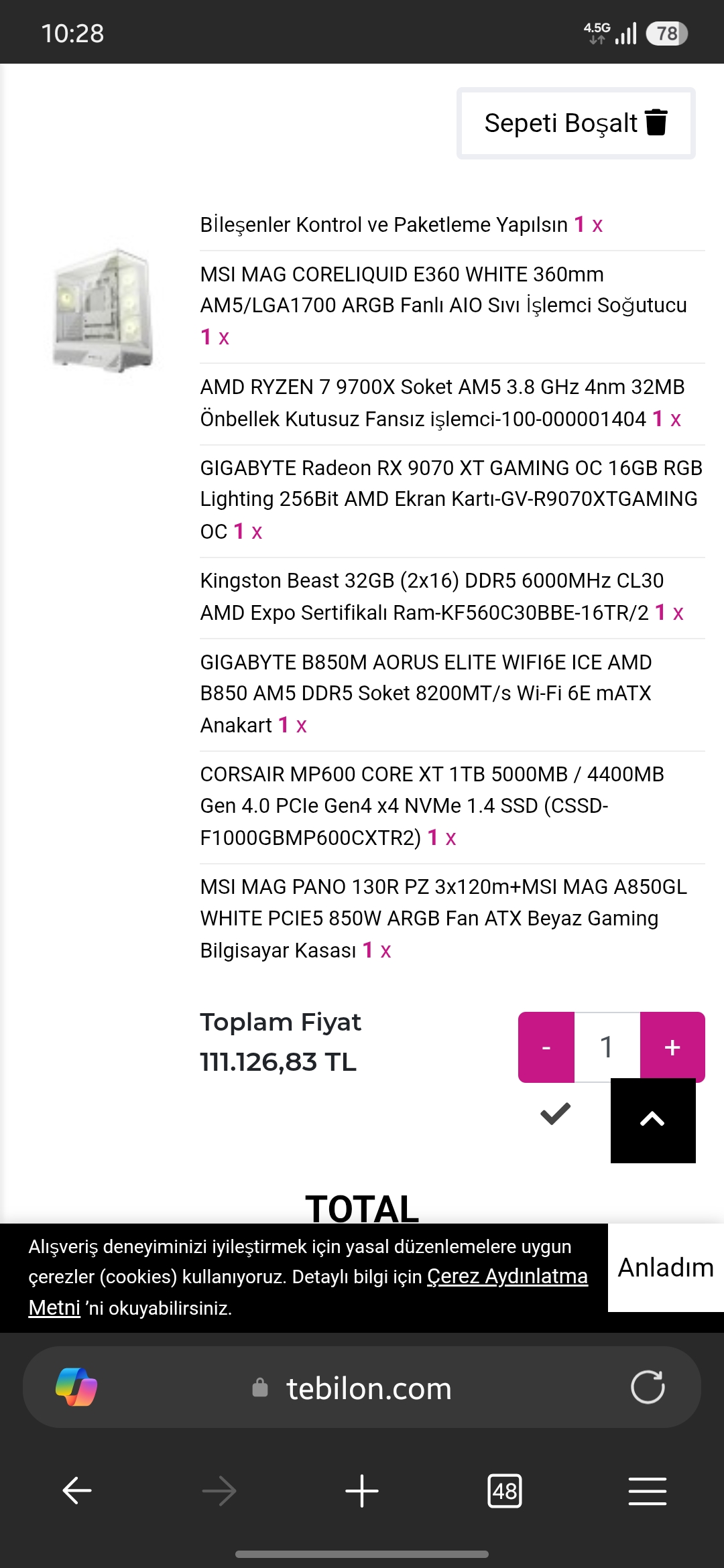Open the Copilot assistant icon
This screenshot has height=1568, width=724.
(76, 1387)
